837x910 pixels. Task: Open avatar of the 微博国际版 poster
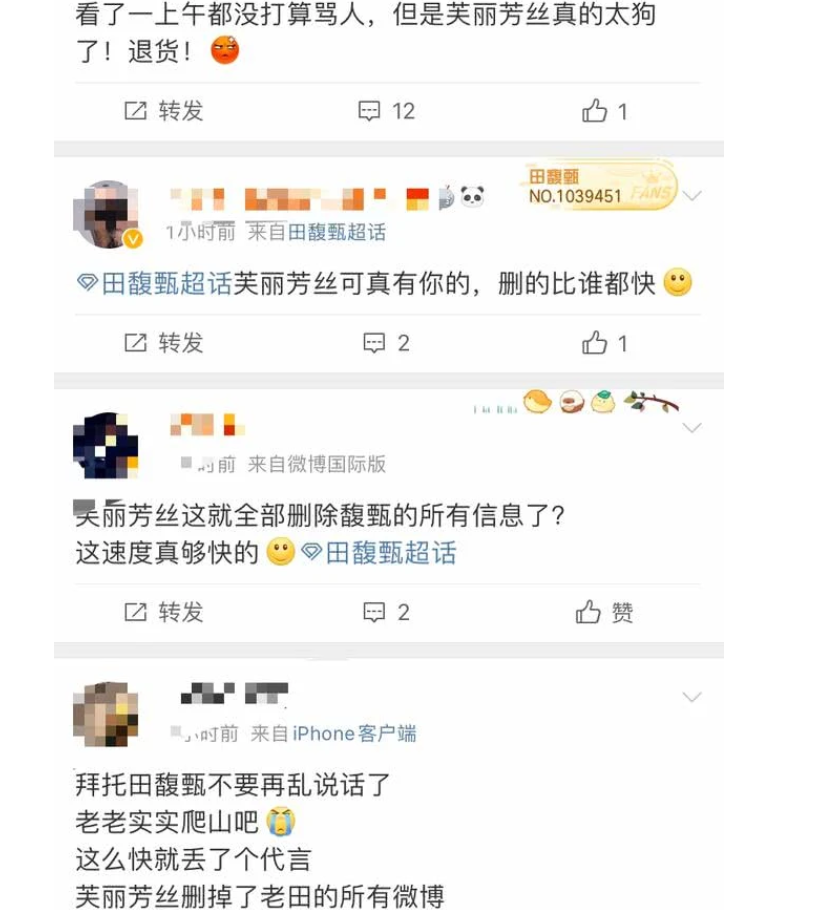[105, 444]
